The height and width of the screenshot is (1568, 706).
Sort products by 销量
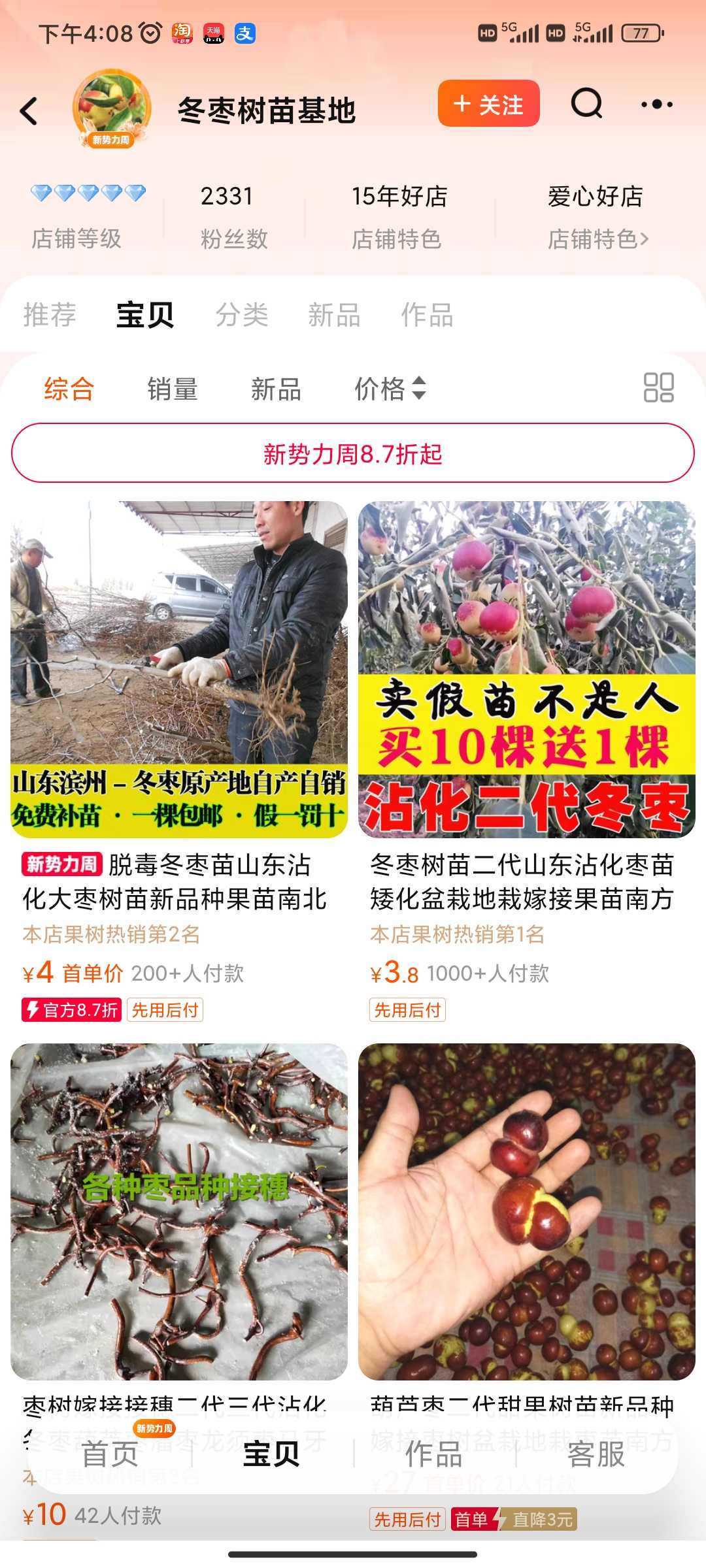(x=173, y=389)
